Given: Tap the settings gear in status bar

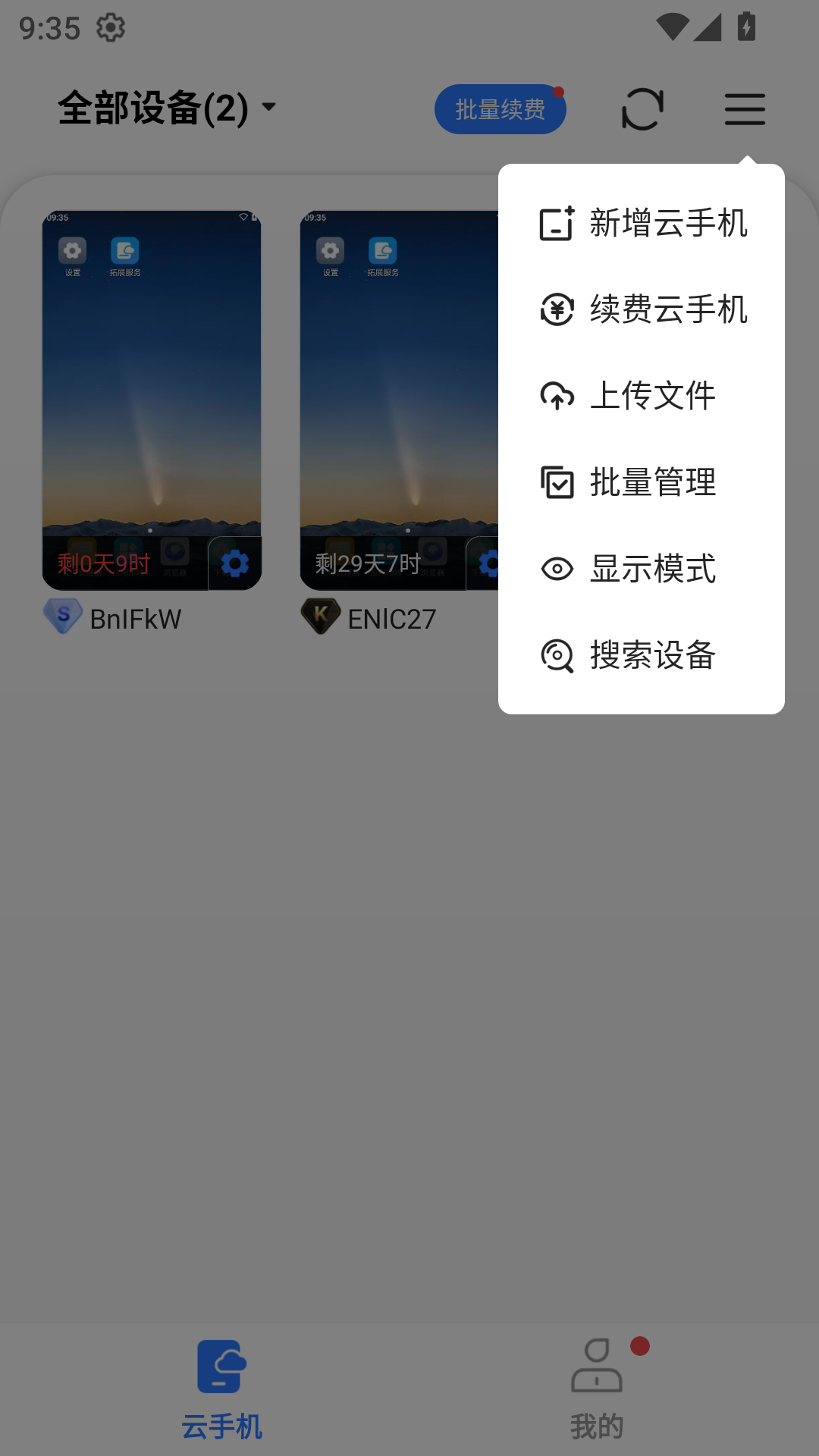Looking at the screenshot, I should pos(111,28).
